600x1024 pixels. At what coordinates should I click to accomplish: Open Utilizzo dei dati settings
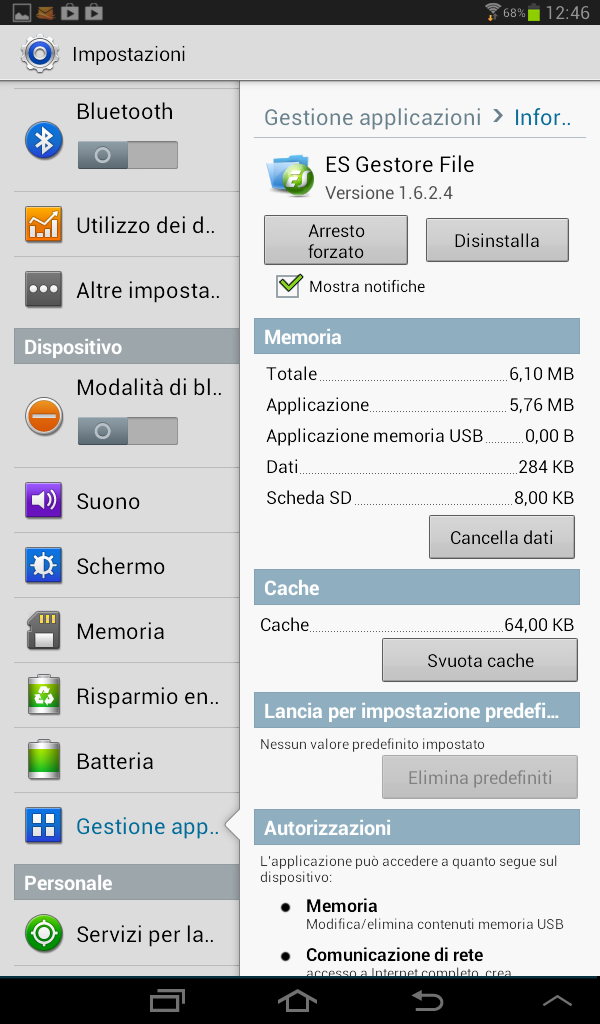(127, 225)
